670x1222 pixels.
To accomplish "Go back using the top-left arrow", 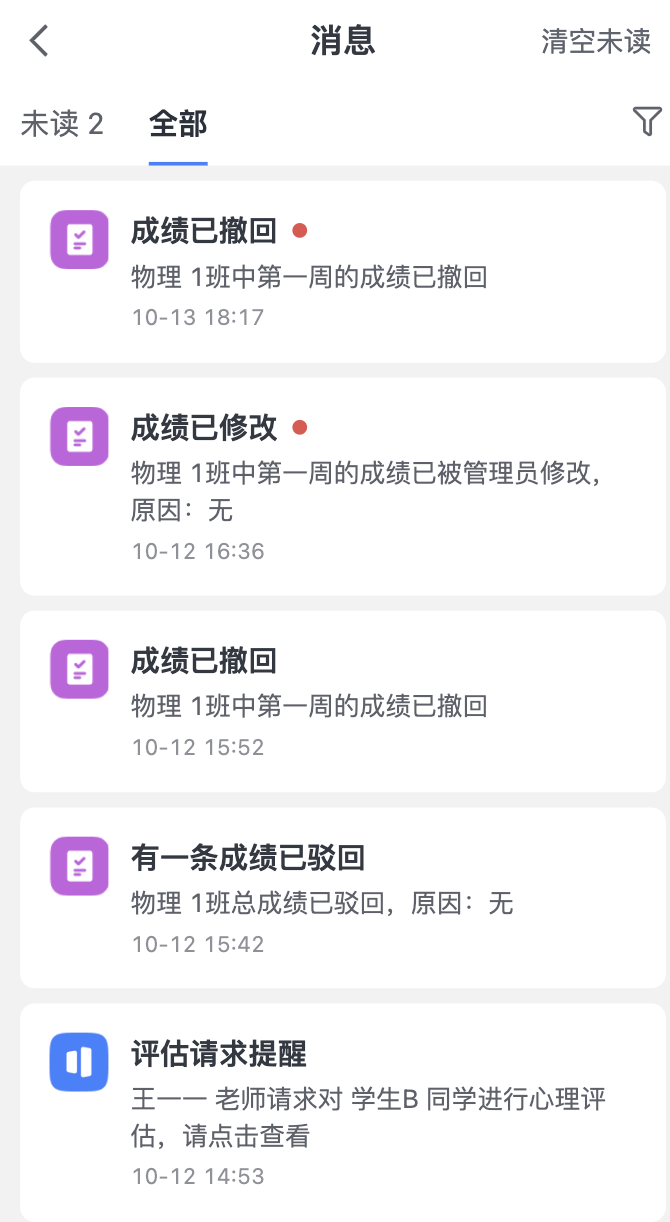I will click(39, 41).
